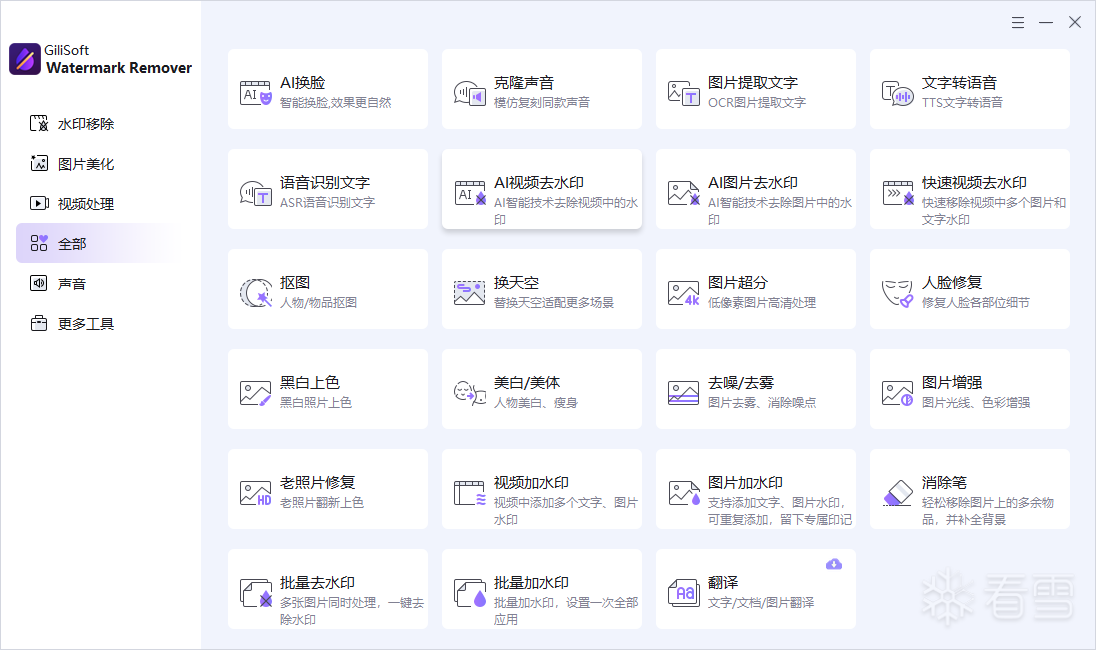
Task: Minimize the application window
Action: point(1046,22)
